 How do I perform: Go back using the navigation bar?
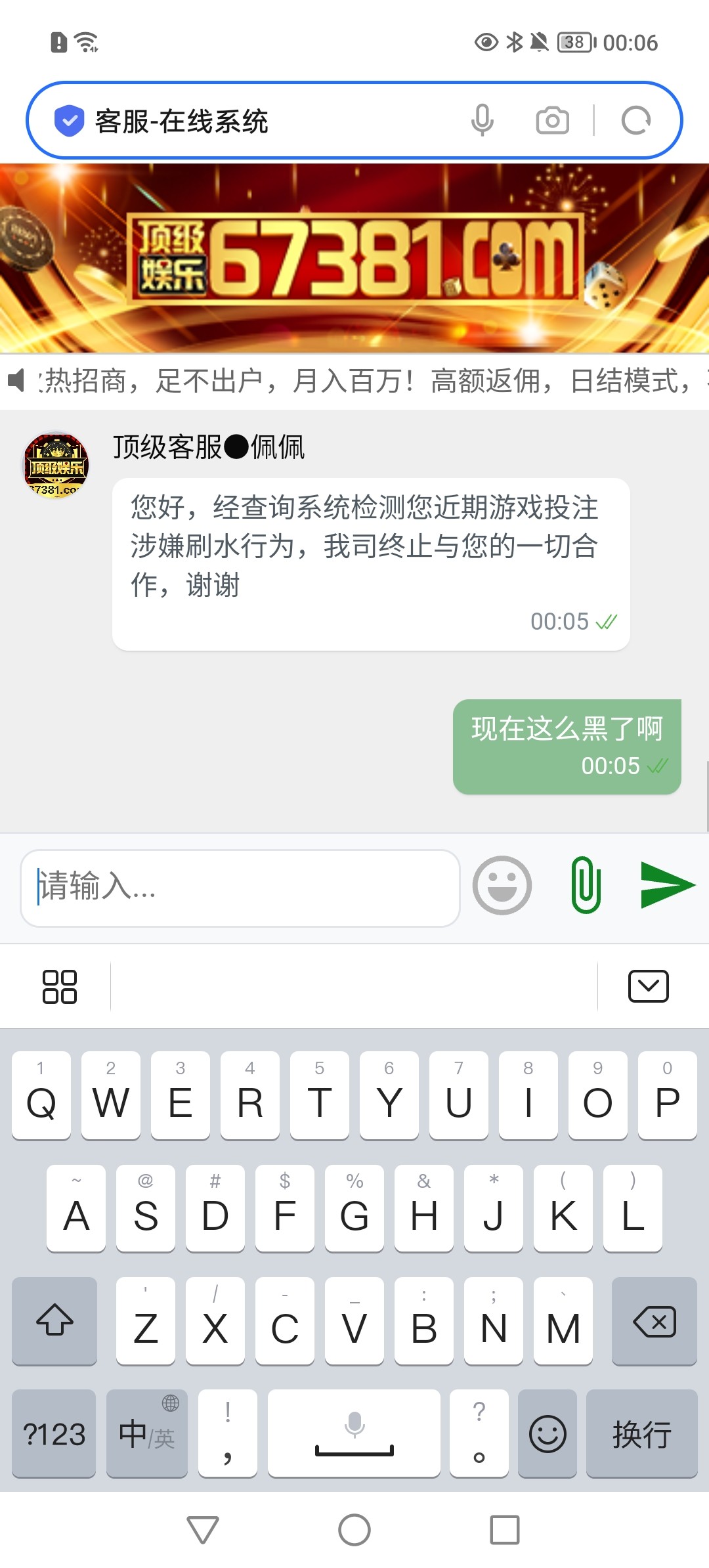203,1529
